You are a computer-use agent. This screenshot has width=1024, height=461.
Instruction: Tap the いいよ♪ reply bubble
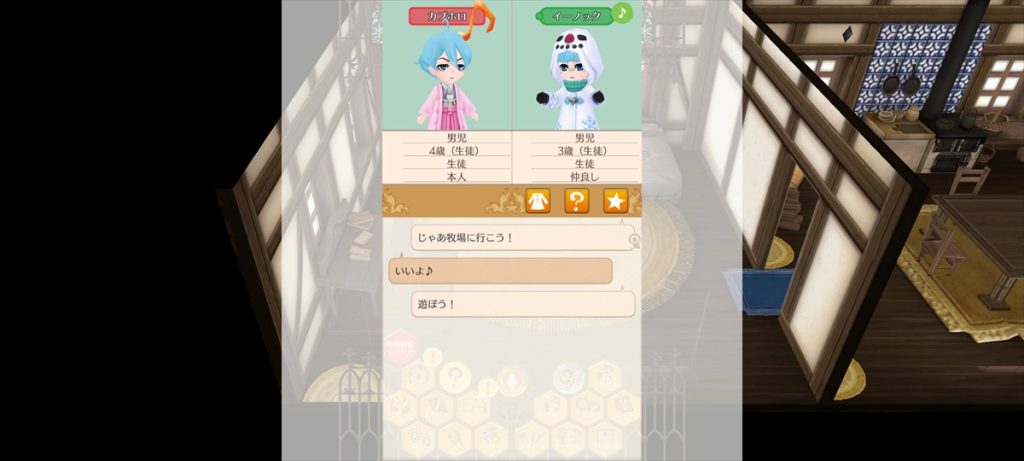click(500, 271)
